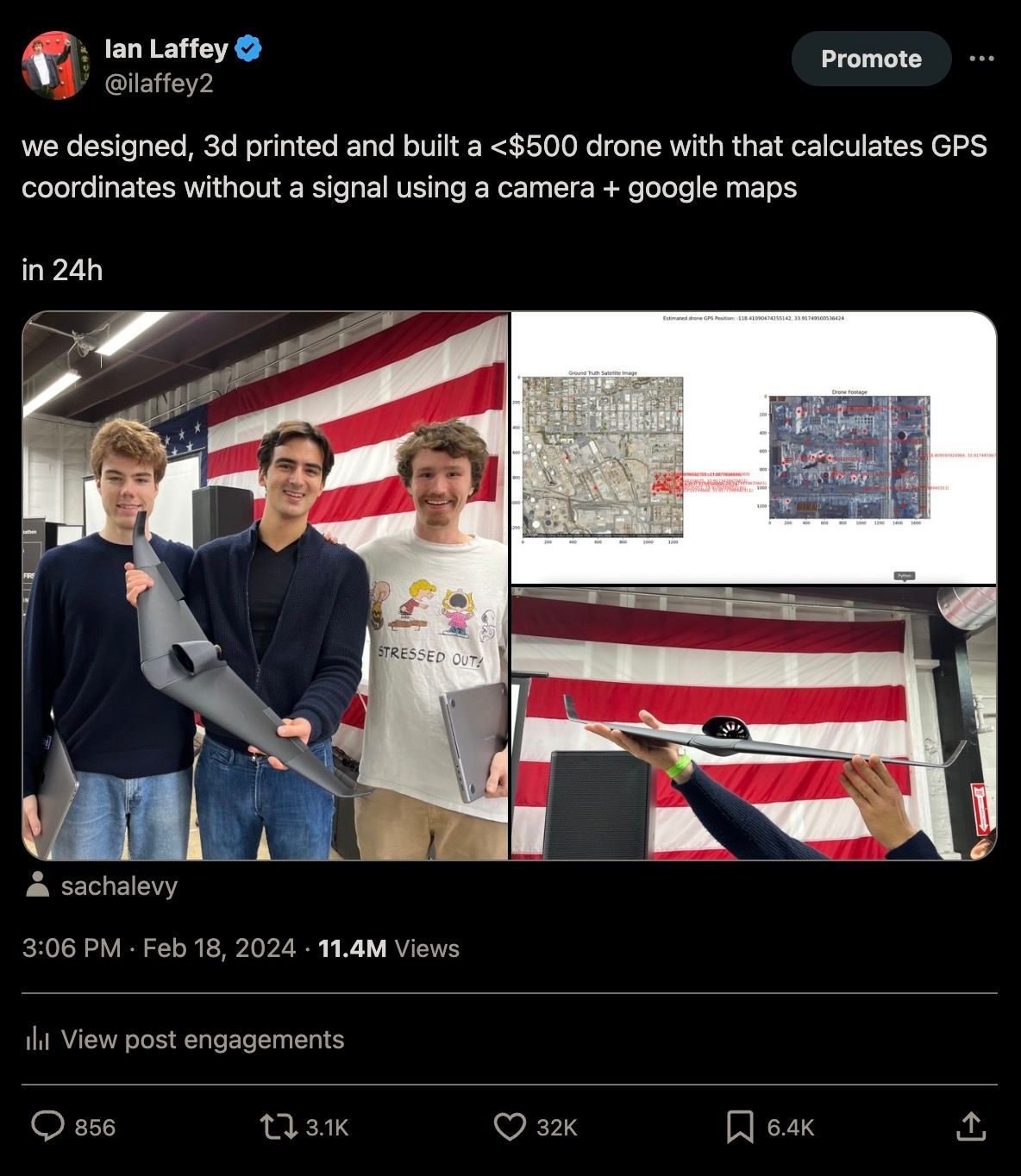This screenshot has width=1021, height=1176.
Task: Open the @ilaffey2 handle
Action: [x=159, y=84]
